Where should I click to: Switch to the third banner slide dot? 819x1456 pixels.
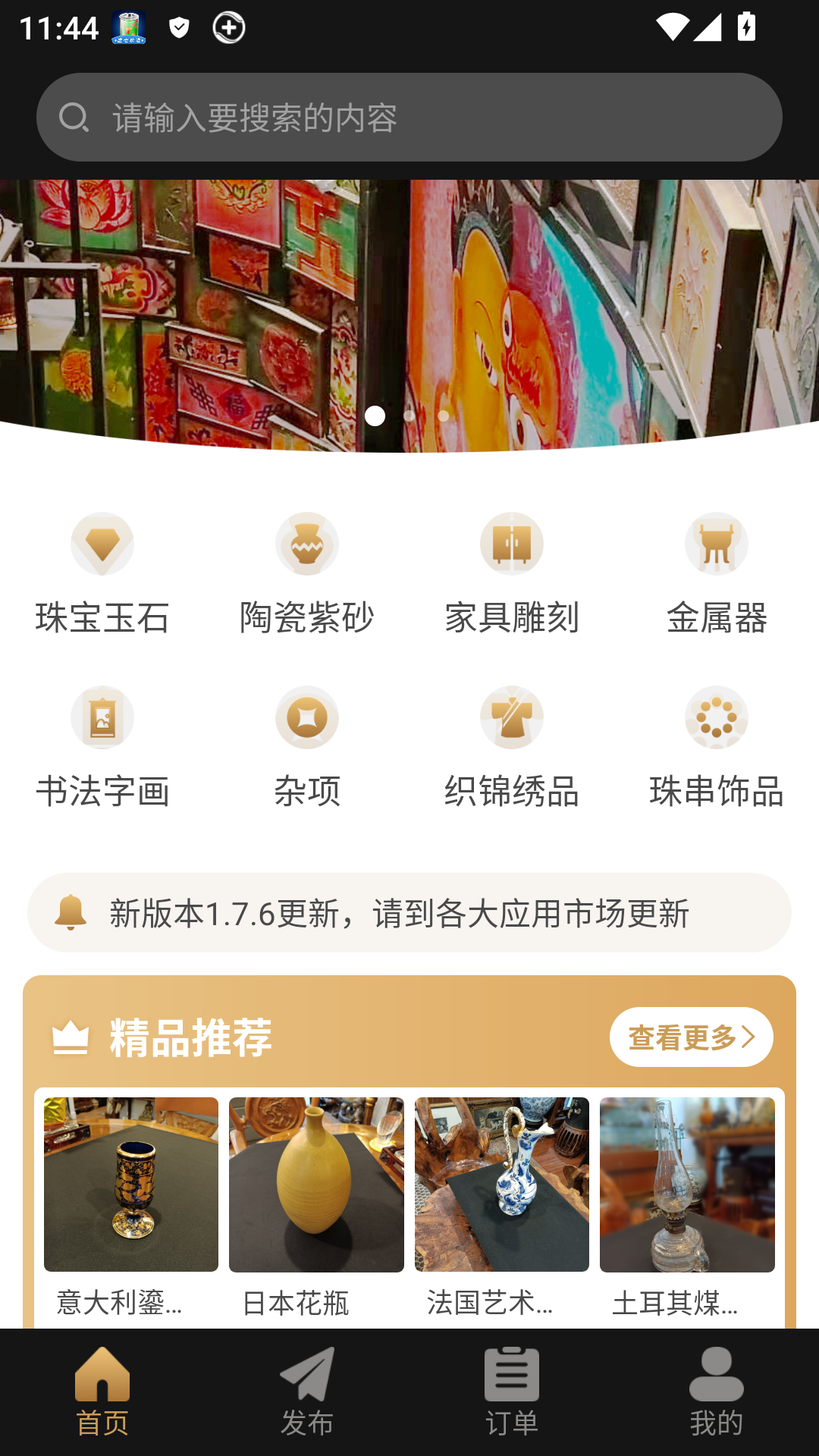(443, 416)
